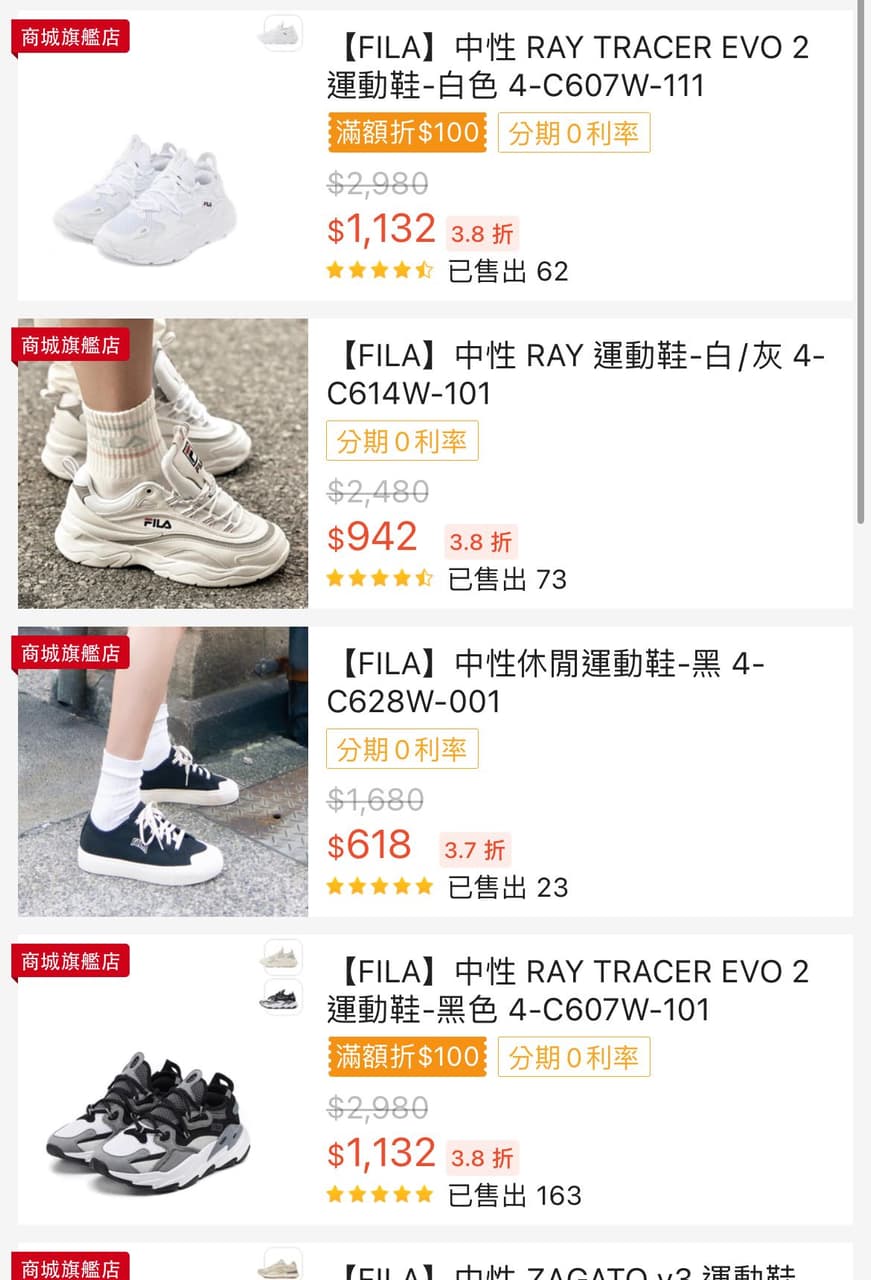Tap the 滿額折$100 promo tag on the first product
The image size is (871, 1280).
pos(406,132)
